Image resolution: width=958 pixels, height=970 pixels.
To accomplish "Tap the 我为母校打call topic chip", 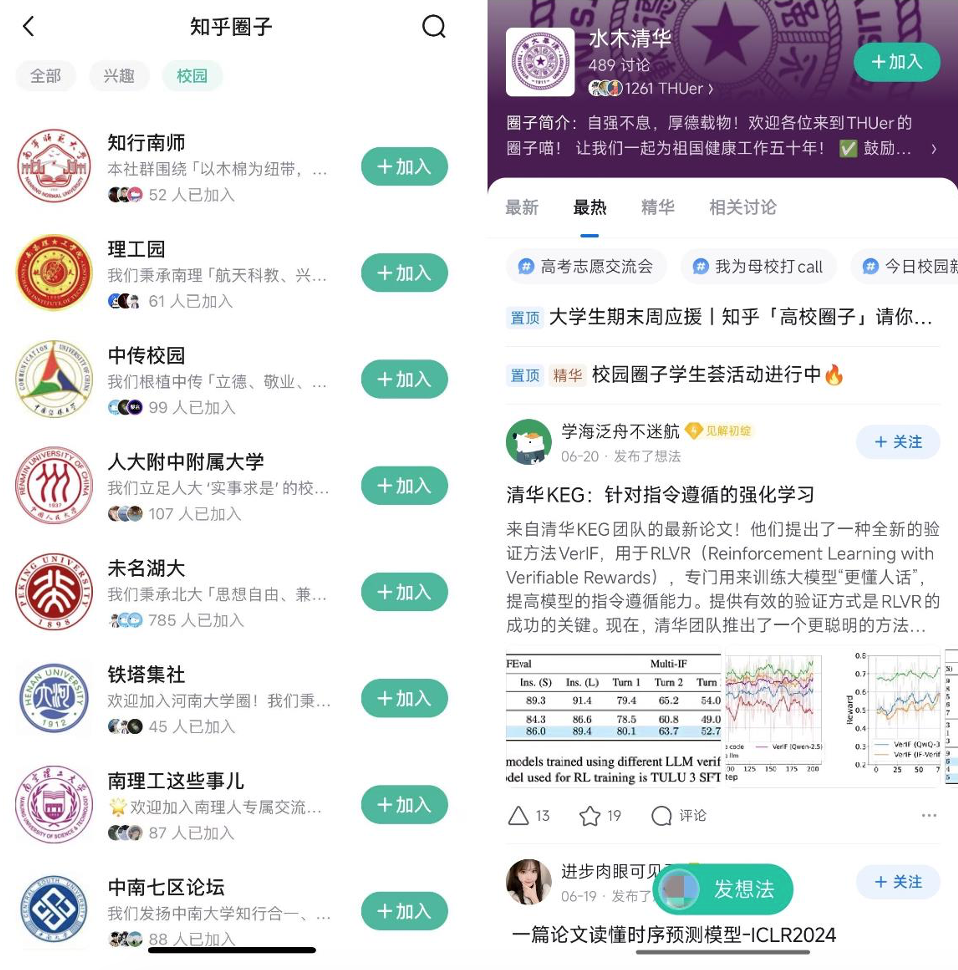I will [757, 266].
